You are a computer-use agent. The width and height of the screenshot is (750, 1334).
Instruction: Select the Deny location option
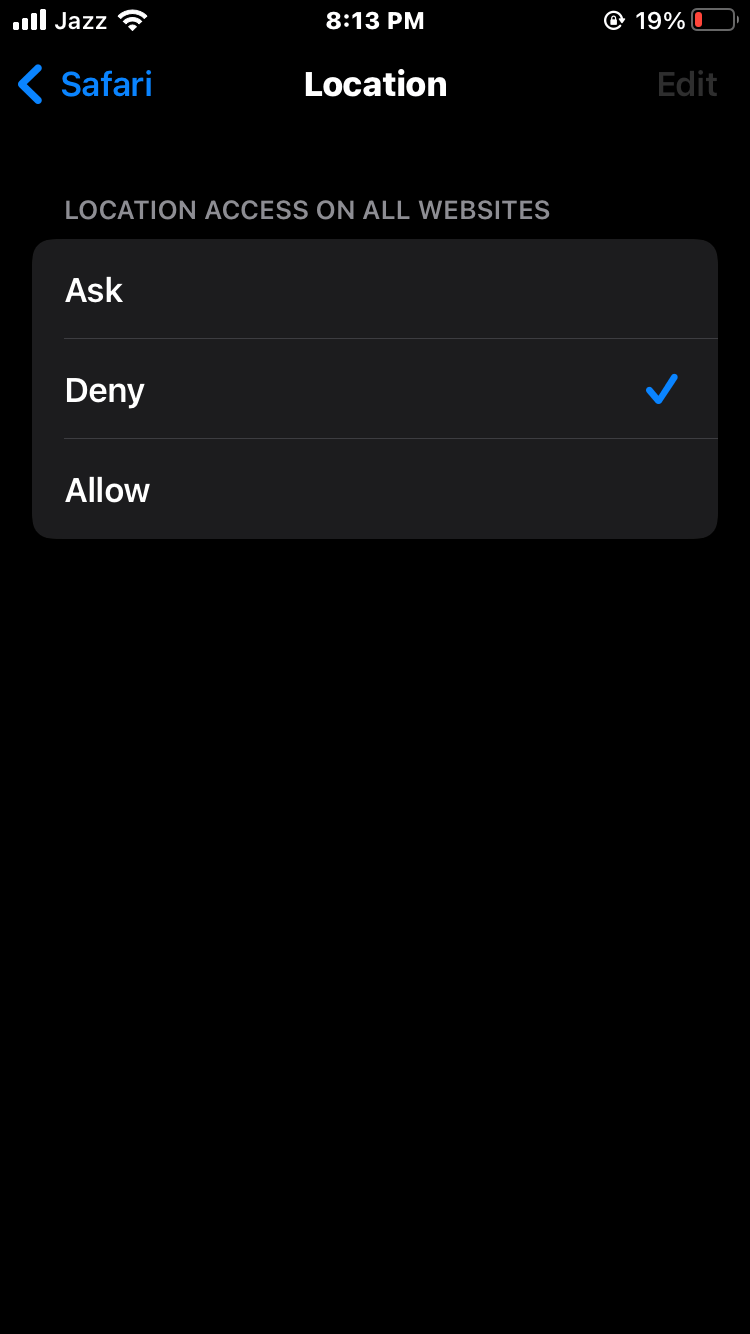pos(374,390)
